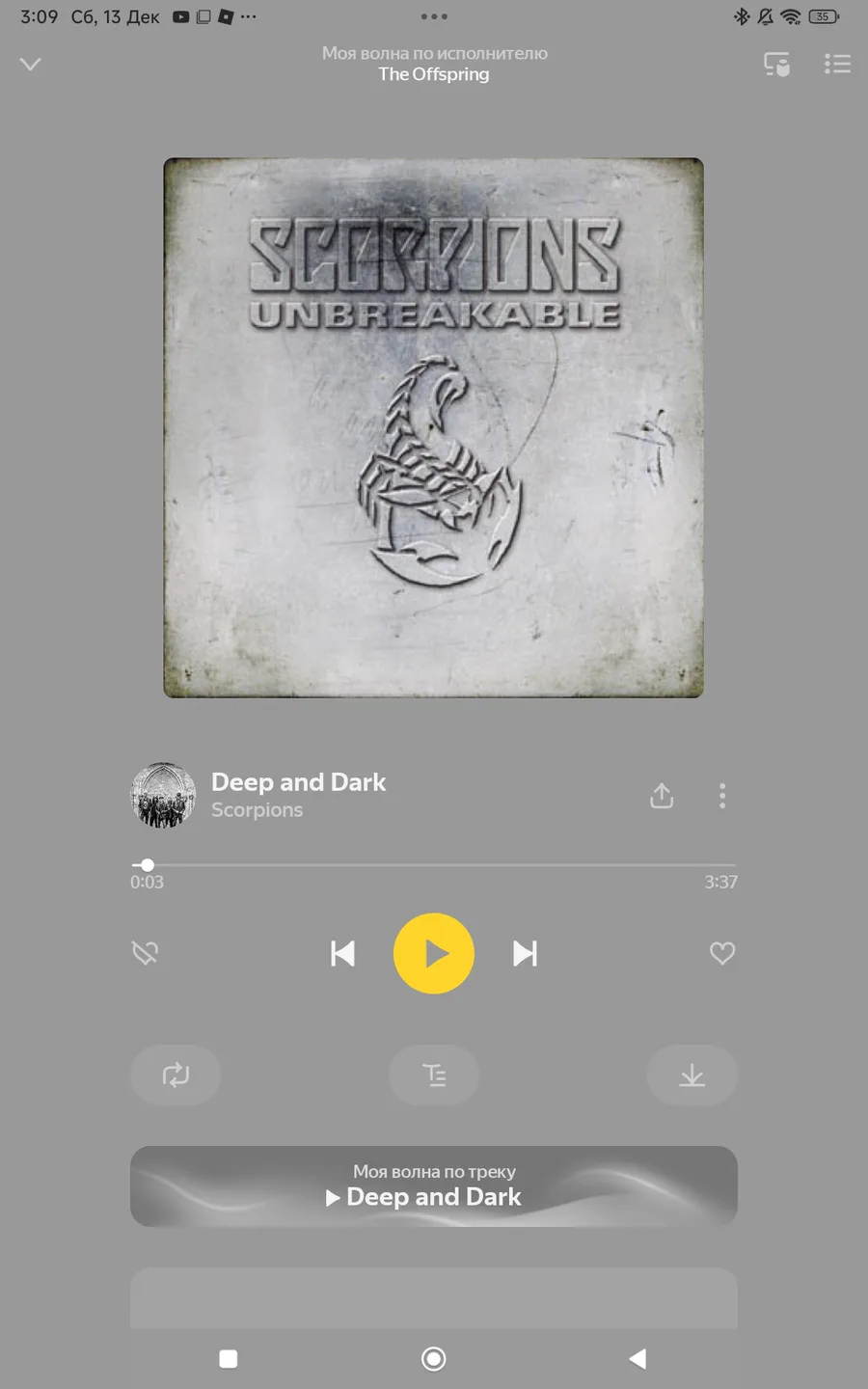Share the track Deep and Dark

[662, 796]
